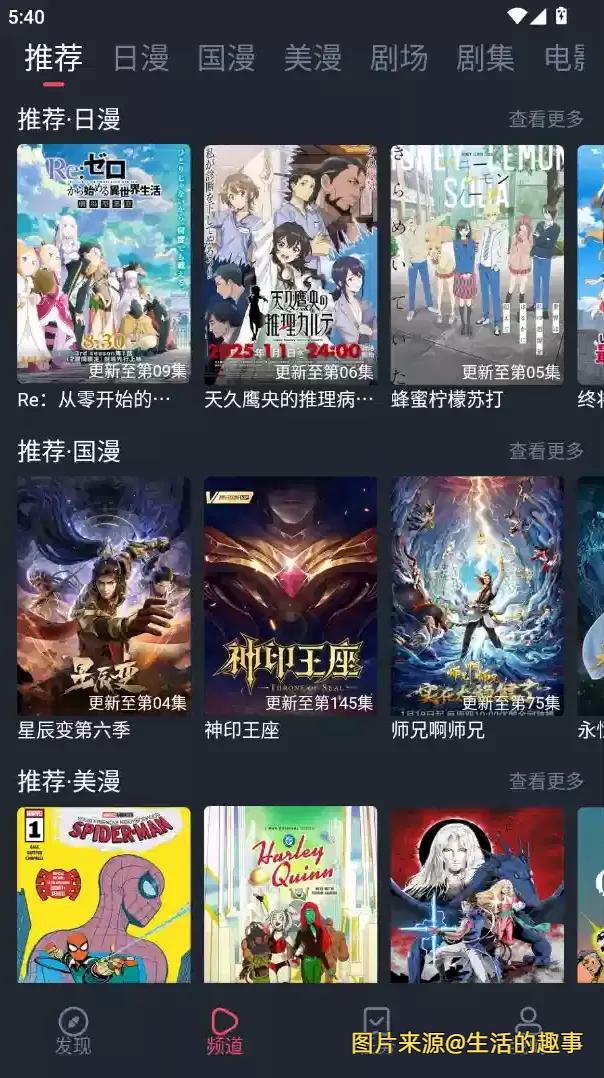Image resolution: width=604 pixels, height=1078 pixels.
Task: Tap 查看更多 beside 推荐·日漫
Action: 546,119
